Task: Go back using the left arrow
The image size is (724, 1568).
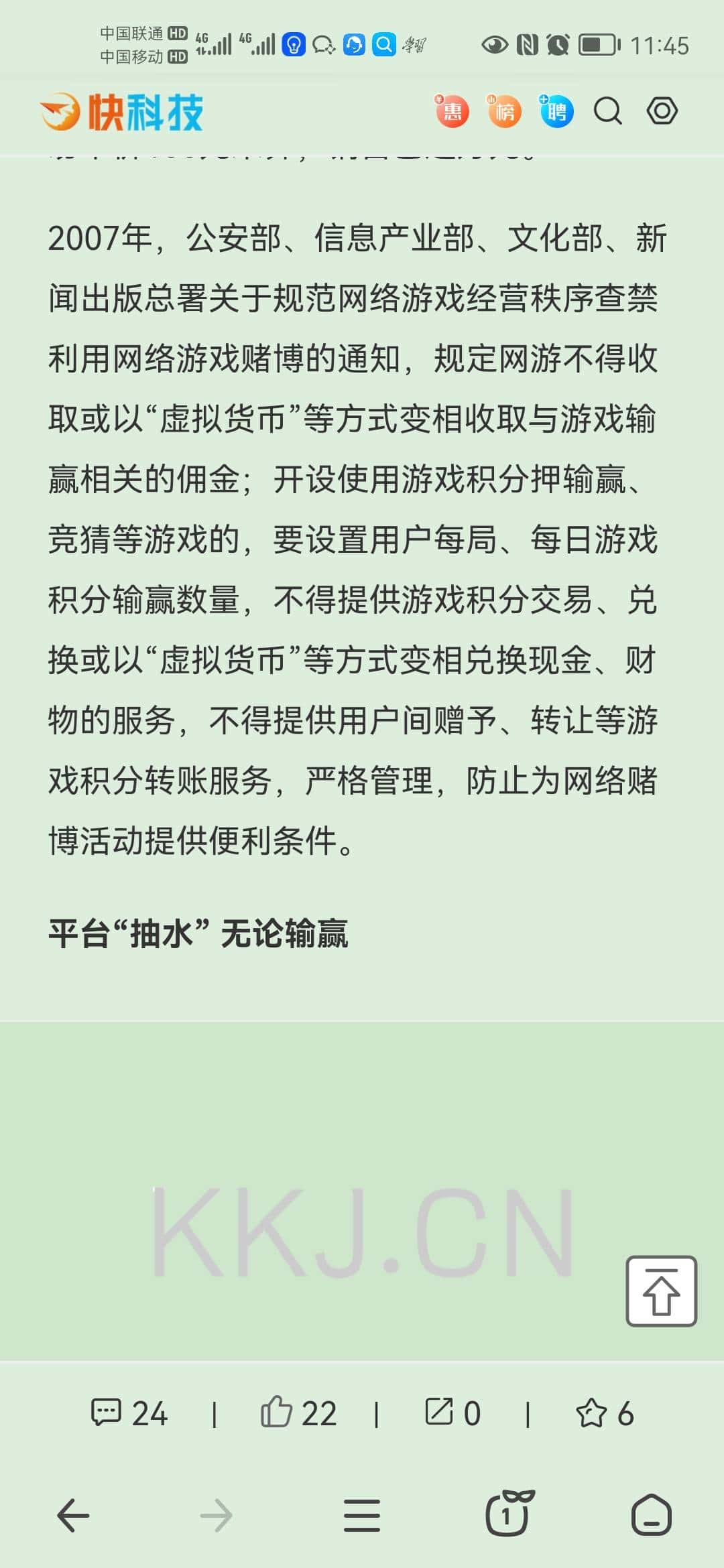Action: tap(72, 1517)
